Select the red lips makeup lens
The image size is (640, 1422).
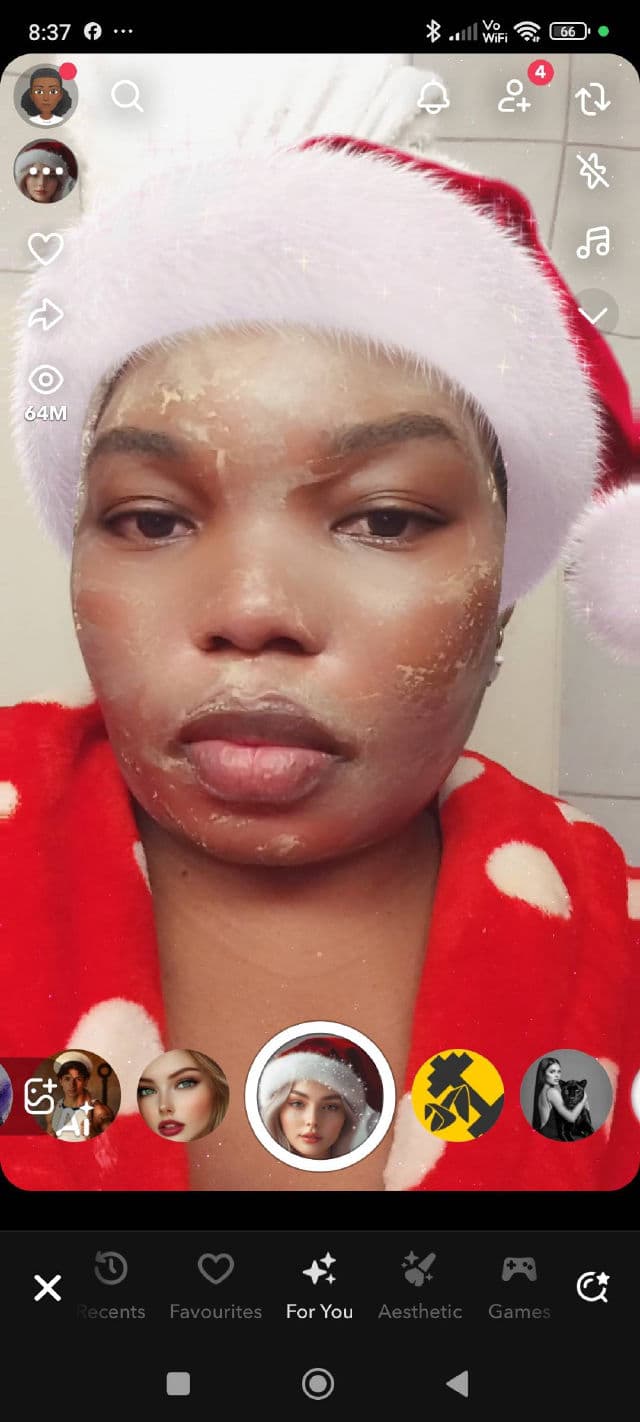tap(183, 1096)
